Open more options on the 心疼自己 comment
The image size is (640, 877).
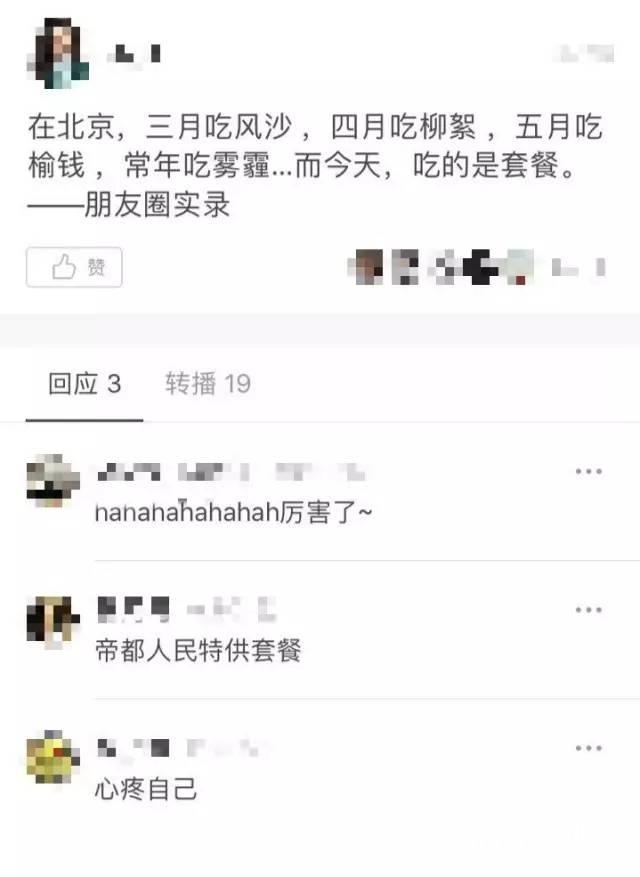coord(588,747)
